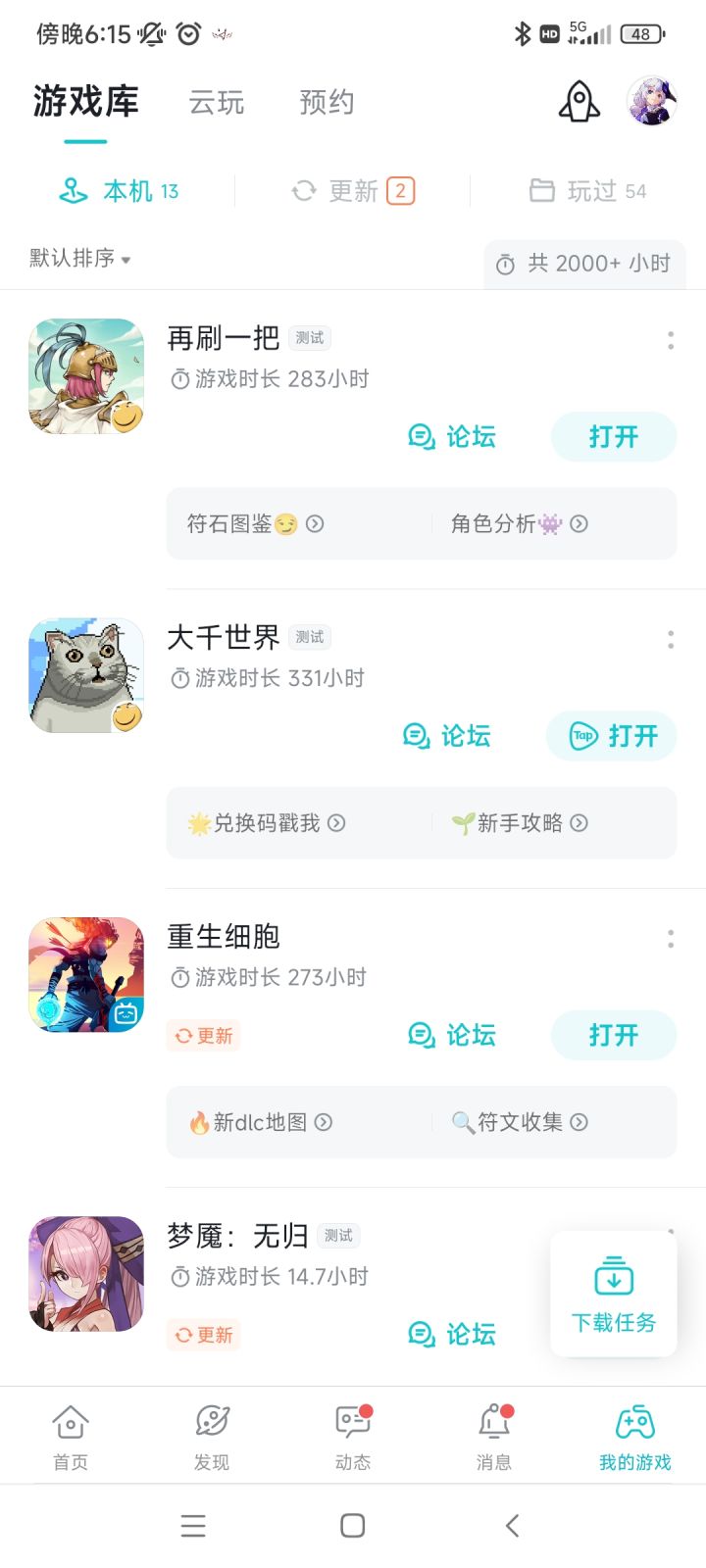Select the 玩过 tab
The width and height of the screenshot is (706, 1568).
[x=588, y=191]
